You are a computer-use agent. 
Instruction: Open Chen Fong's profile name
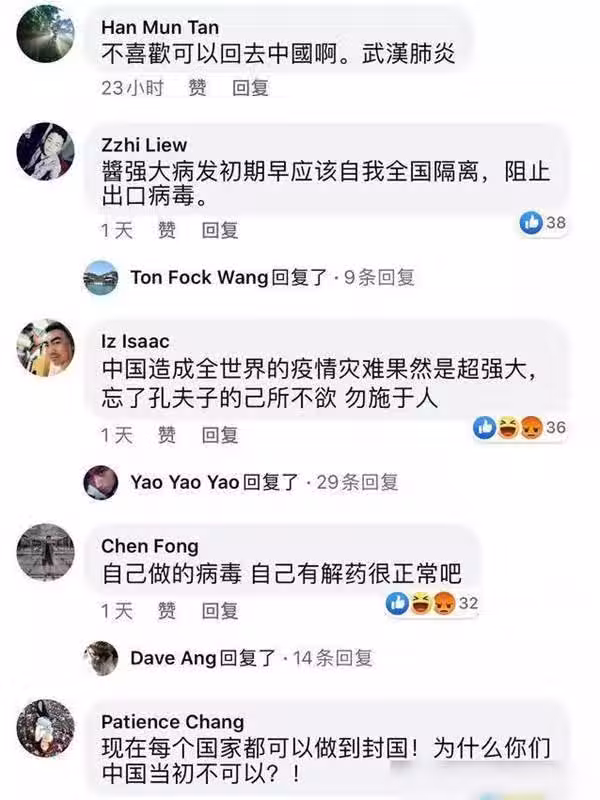[x=149, y=546]
